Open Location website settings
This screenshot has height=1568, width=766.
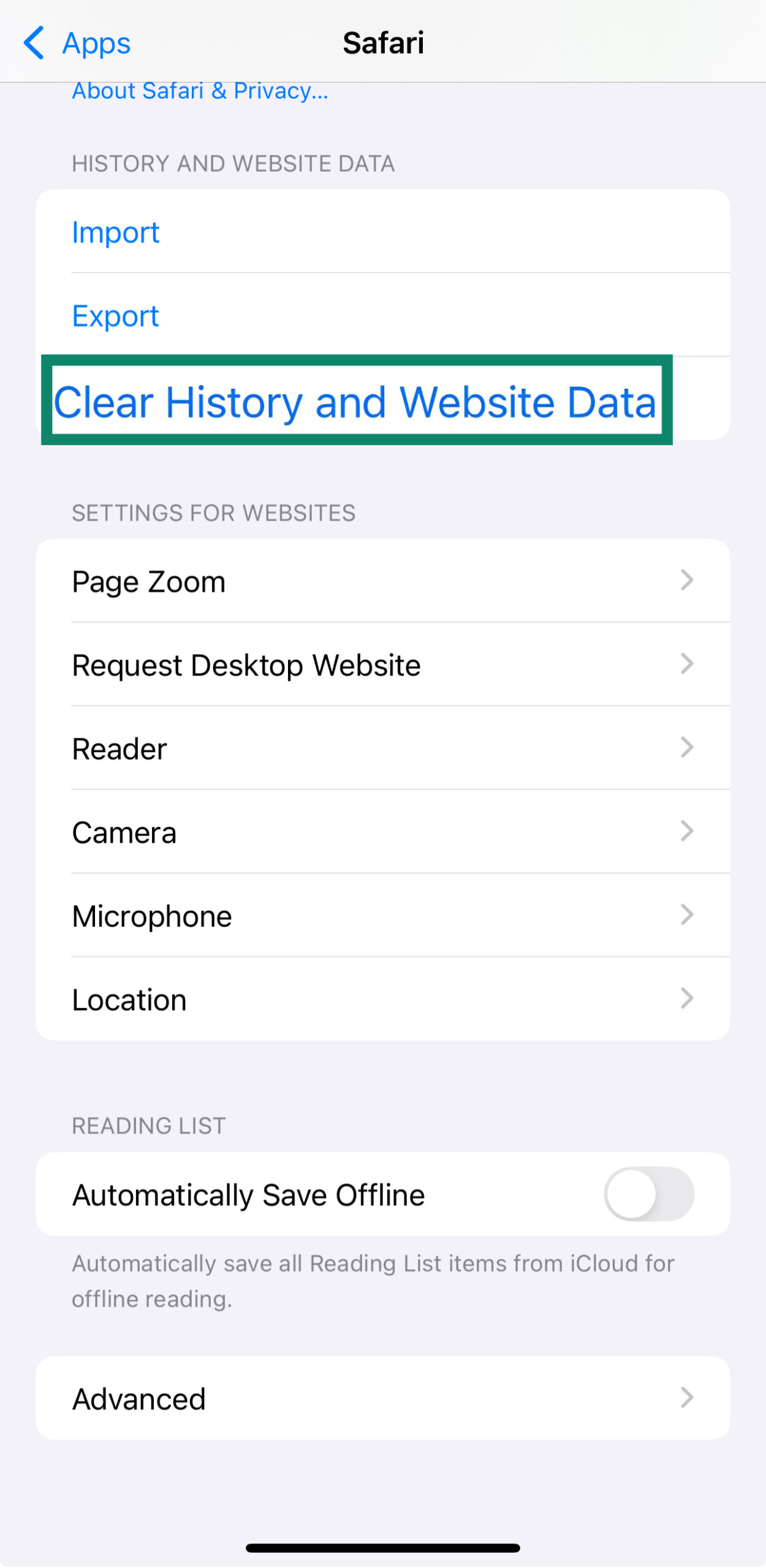point(382,999)
